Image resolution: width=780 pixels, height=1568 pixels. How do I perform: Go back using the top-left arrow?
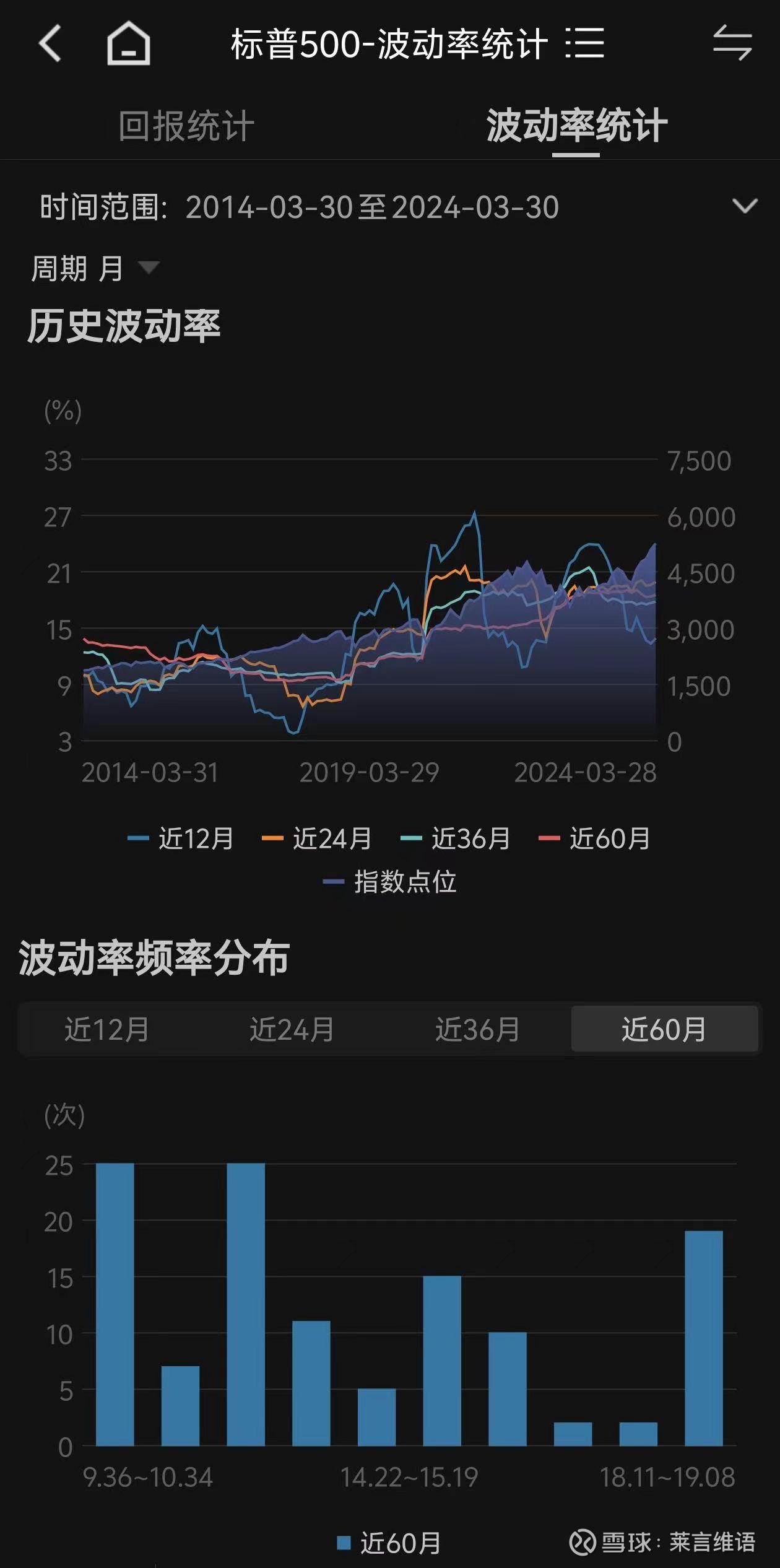50,43
